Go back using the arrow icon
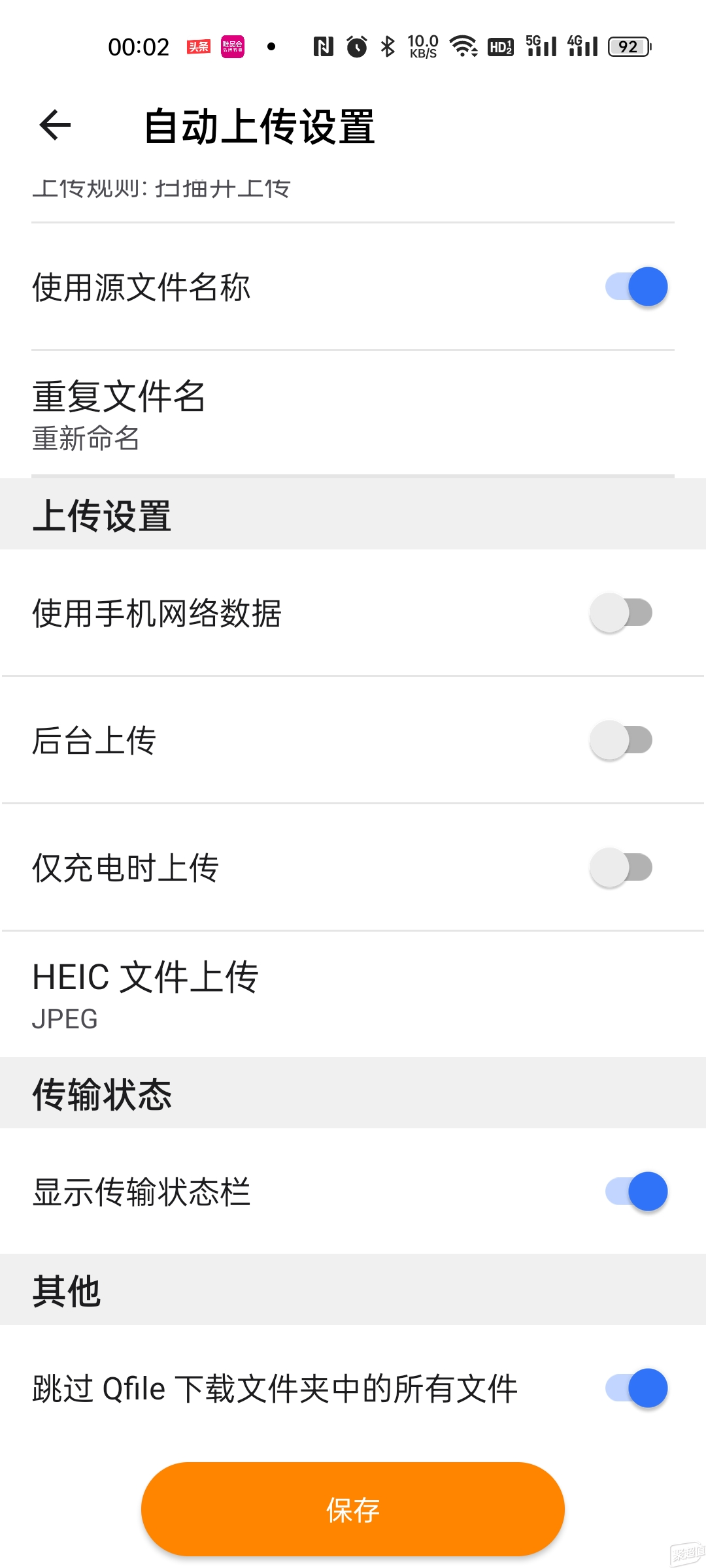The height and width of the screenshot is (1568, 706). (x=55, y=125)
